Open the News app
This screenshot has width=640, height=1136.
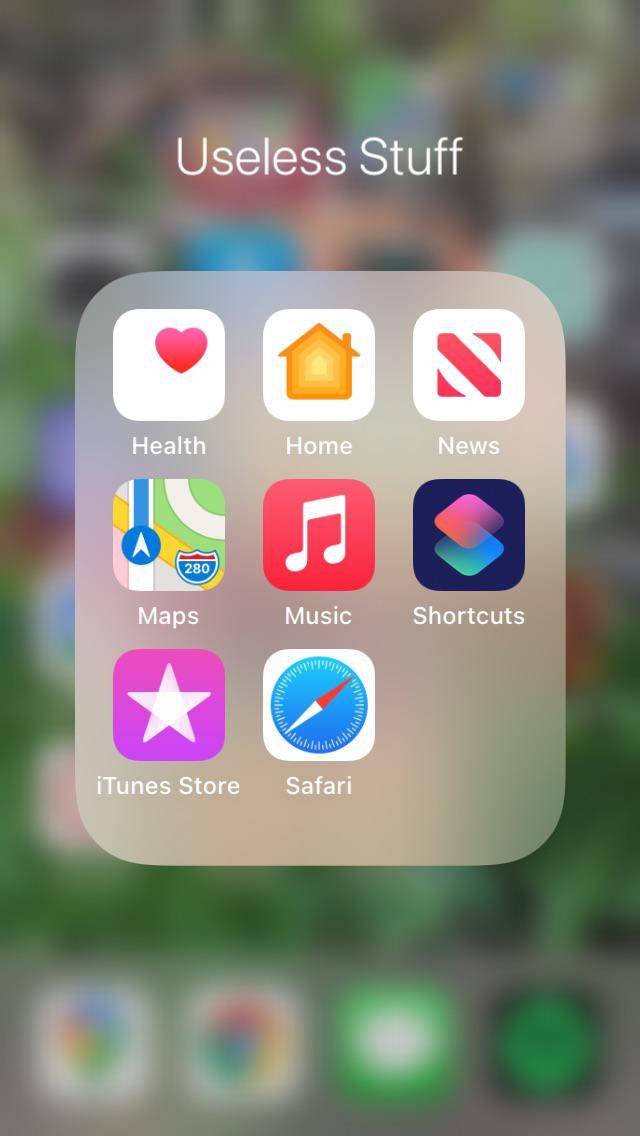coord(469,365)
